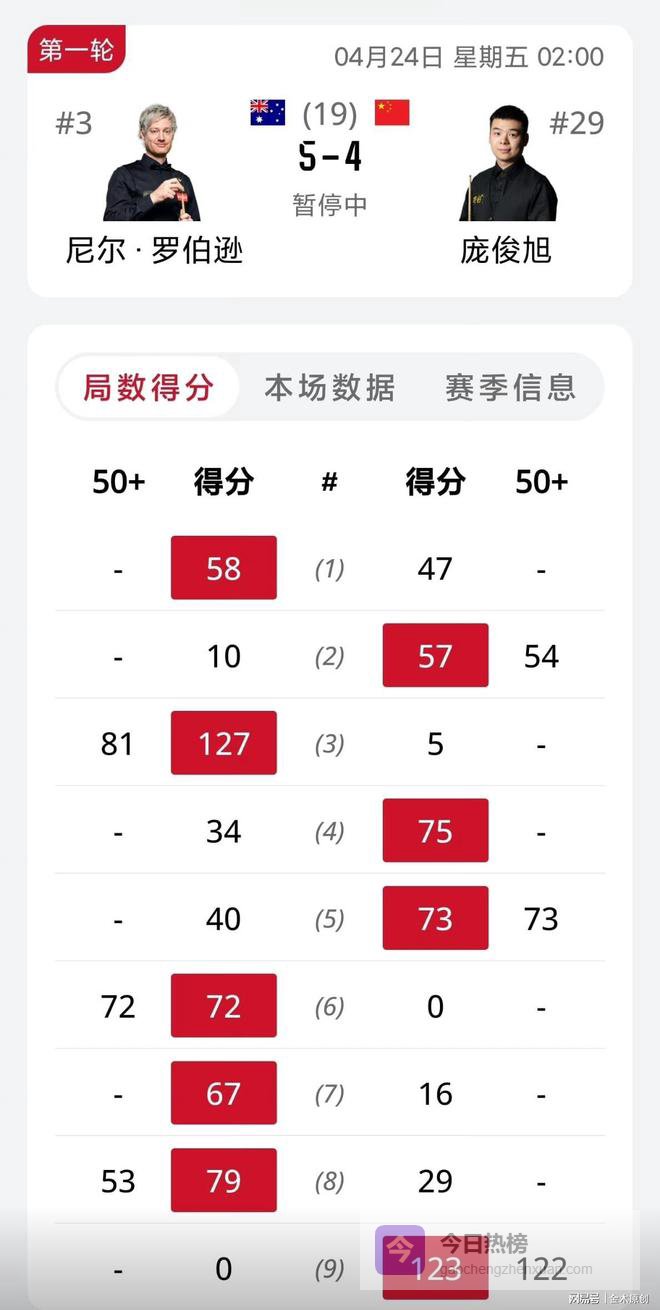
Task: Select the 局数得分 tab
Action: [x=149, y=388]
